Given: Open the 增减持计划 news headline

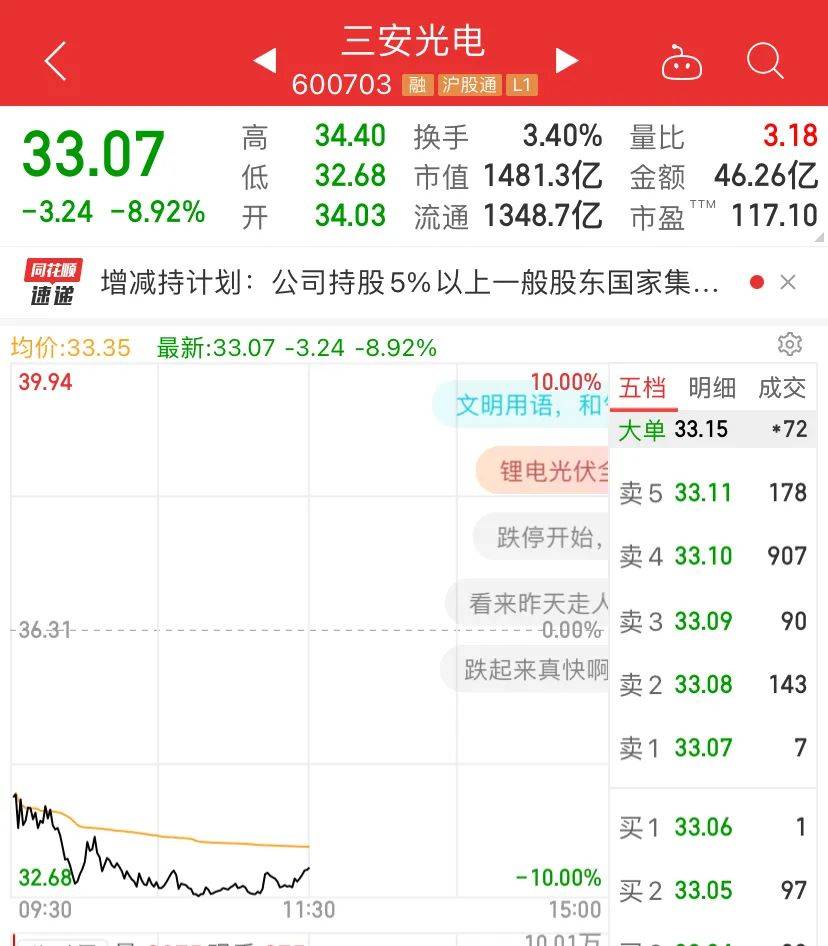Looking at the screenshot, I should 410,282.
